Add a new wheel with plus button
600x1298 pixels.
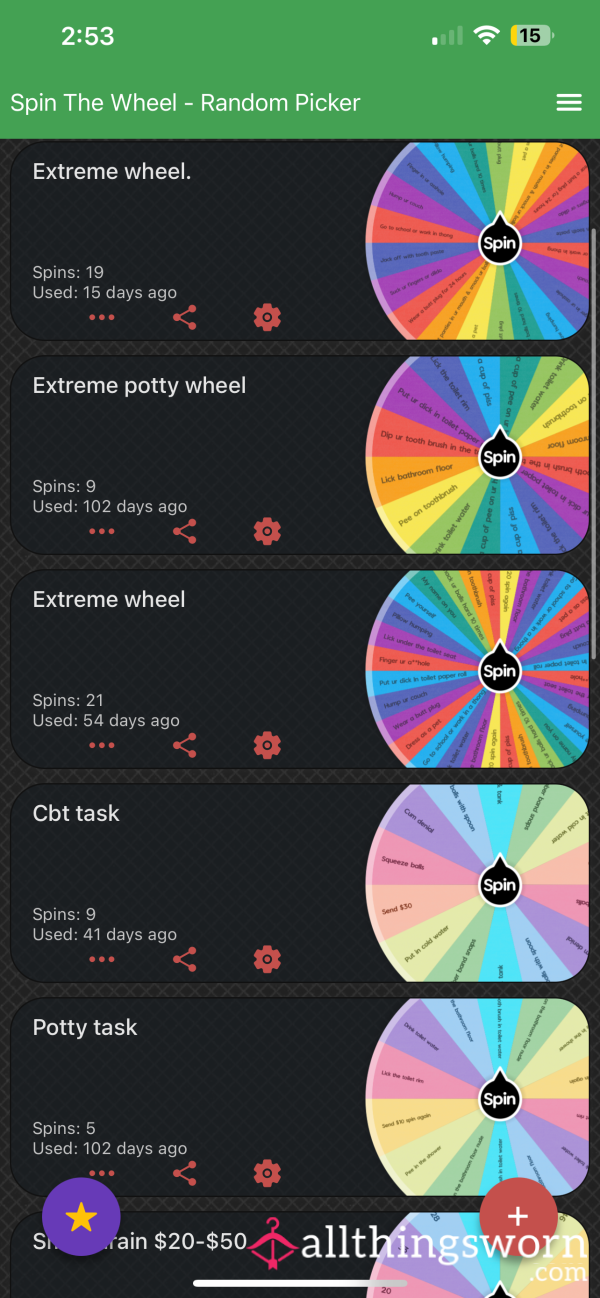[518, 1217]
